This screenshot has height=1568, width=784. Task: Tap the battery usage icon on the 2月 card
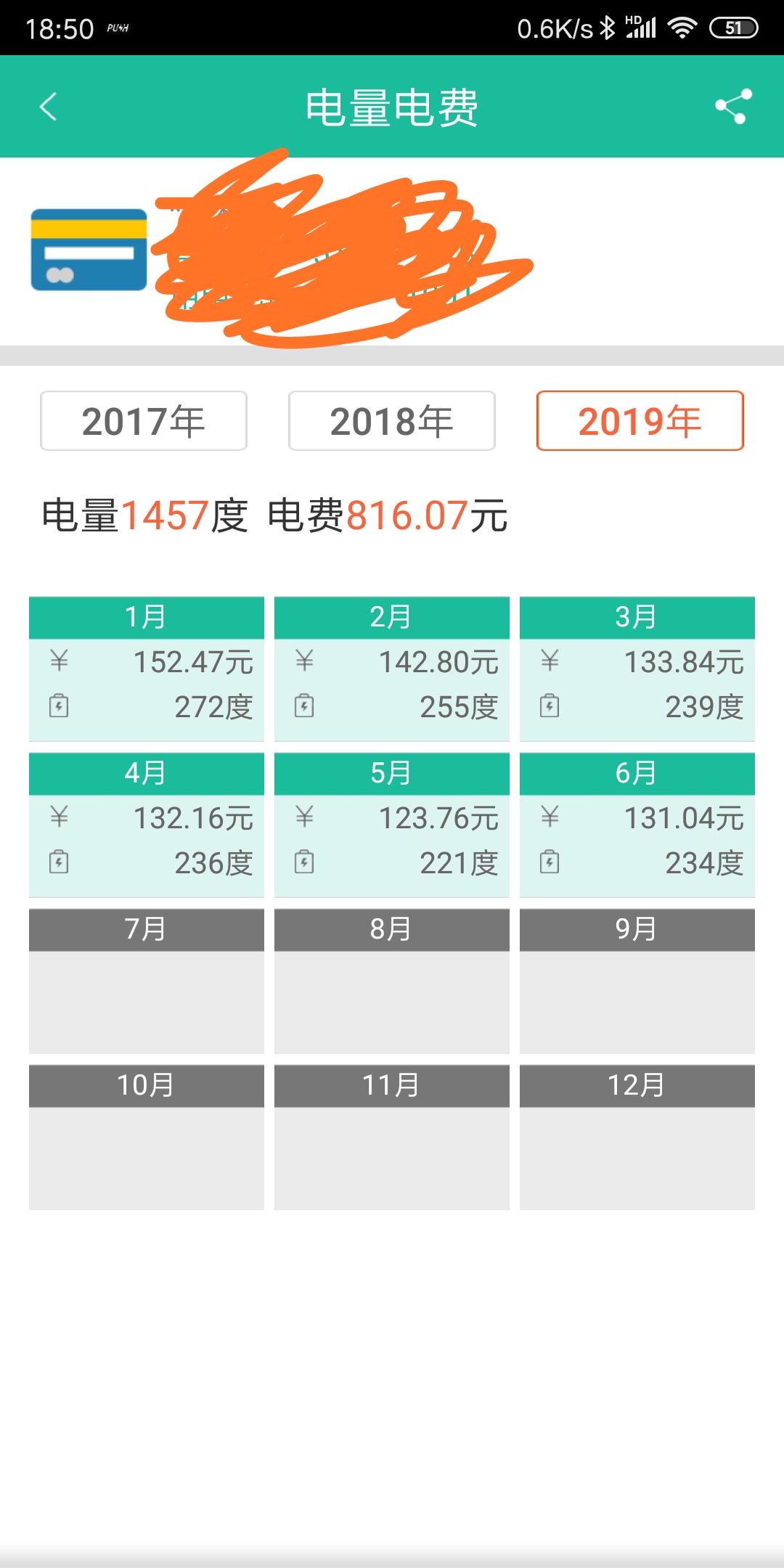click(x=305, y=706)
